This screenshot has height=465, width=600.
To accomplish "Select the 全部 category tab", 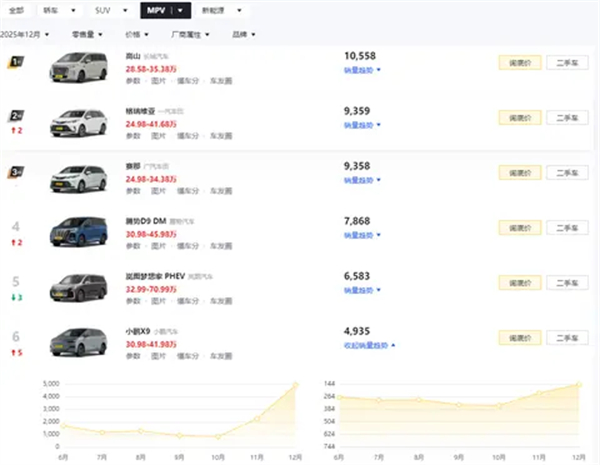I will pos(14,10).
